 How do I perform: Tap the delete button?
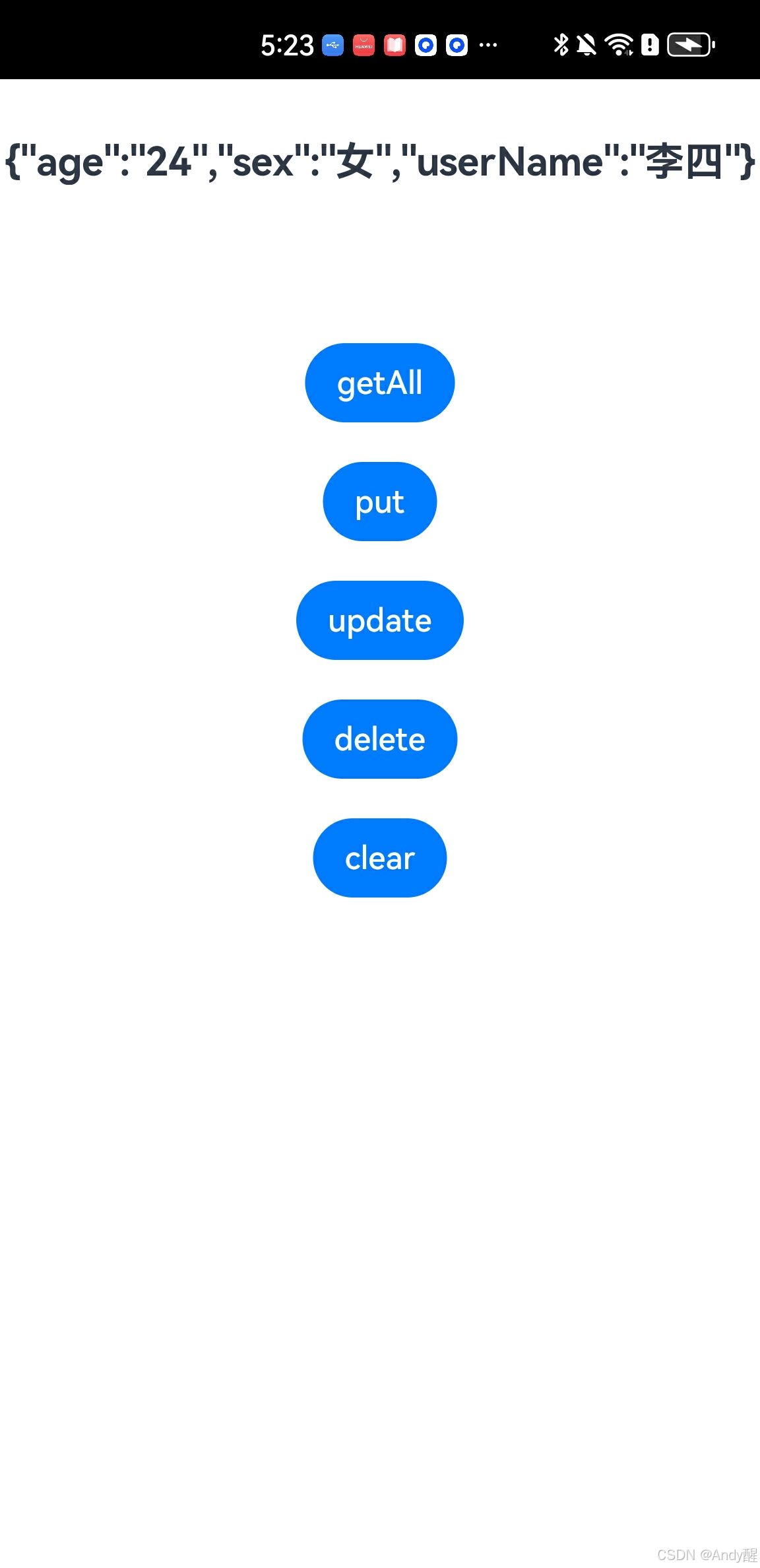pyautogui.click(x=380, y=739)
